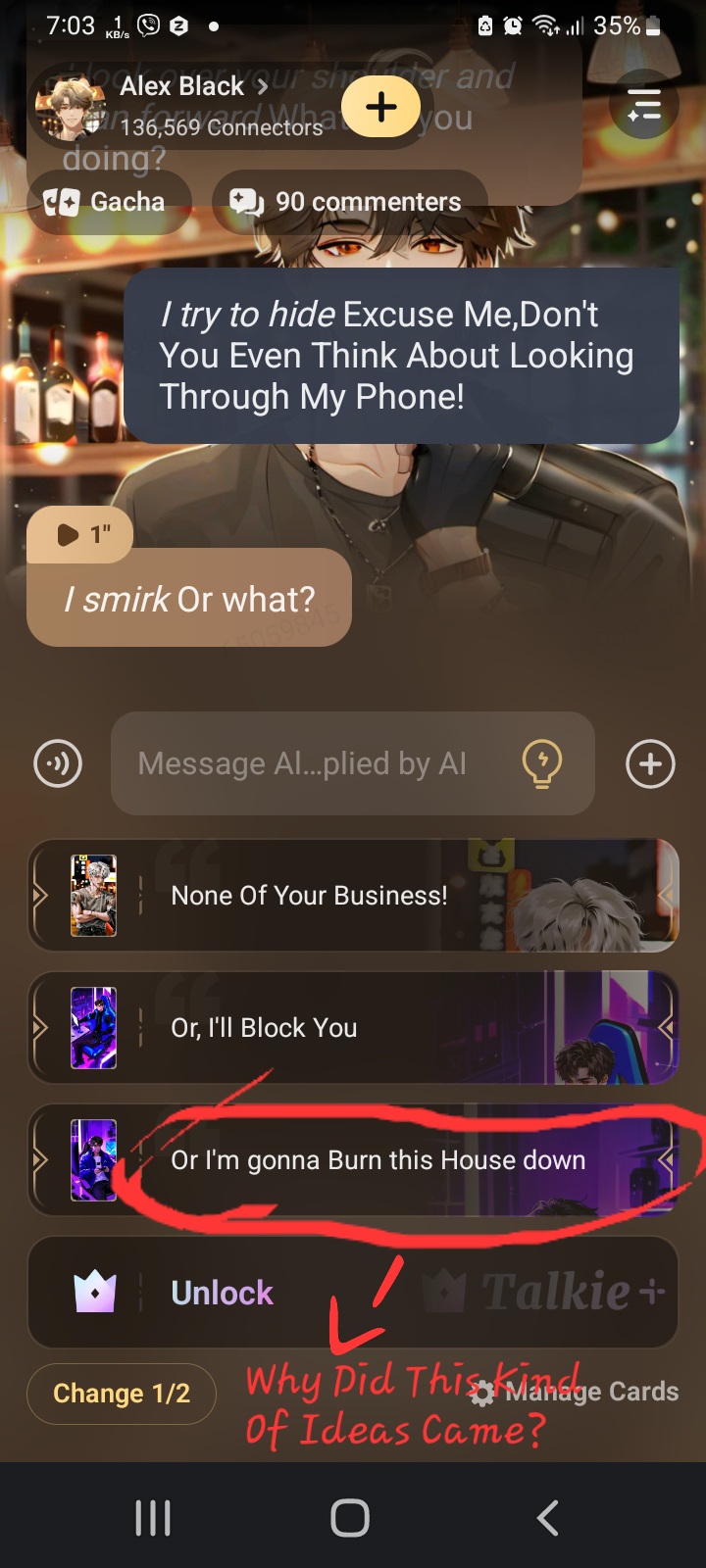Tap the lightbulb inspiration icon

542,763
